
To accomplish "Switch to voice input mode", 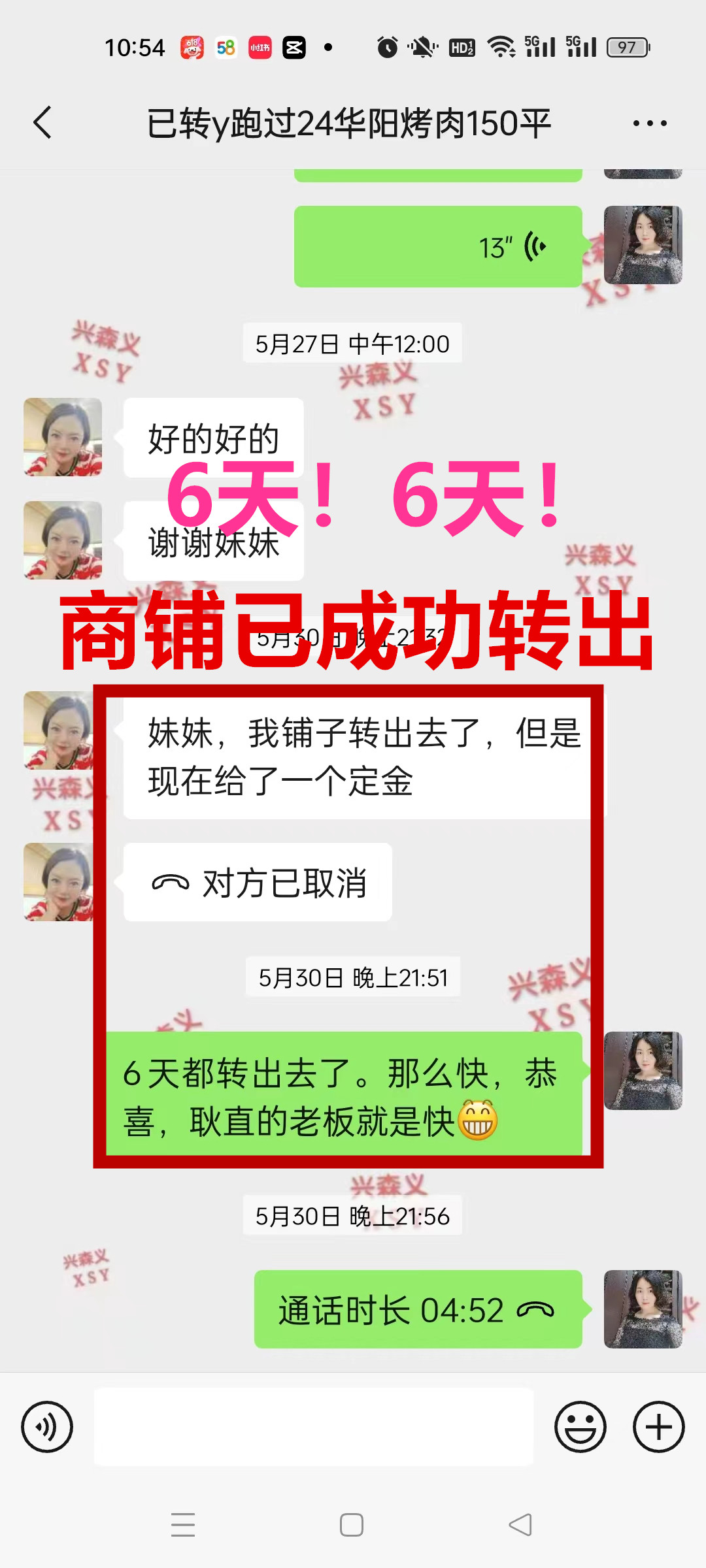I will click(47, 1427).
